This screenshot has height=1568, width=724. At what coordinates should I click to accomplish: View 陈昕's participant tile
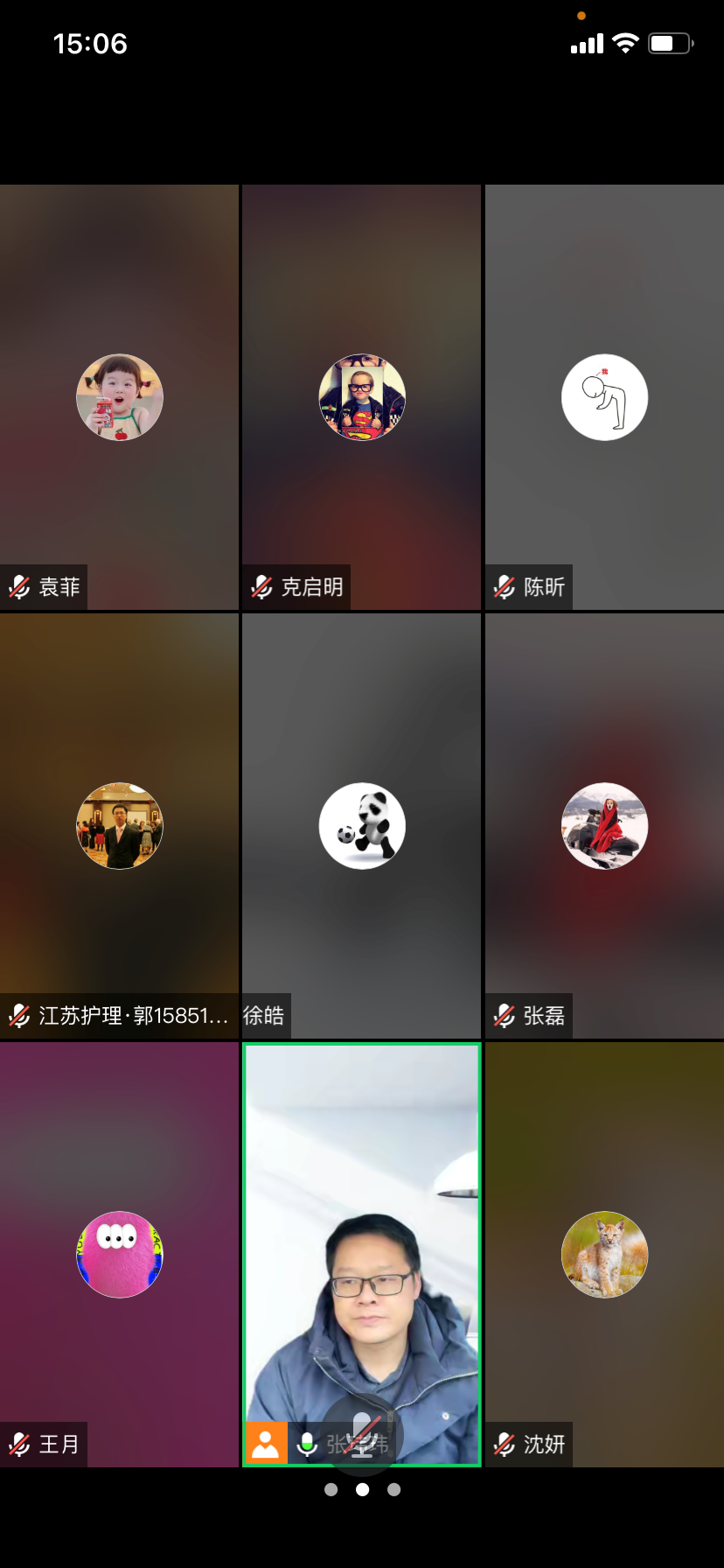[604, 397]
